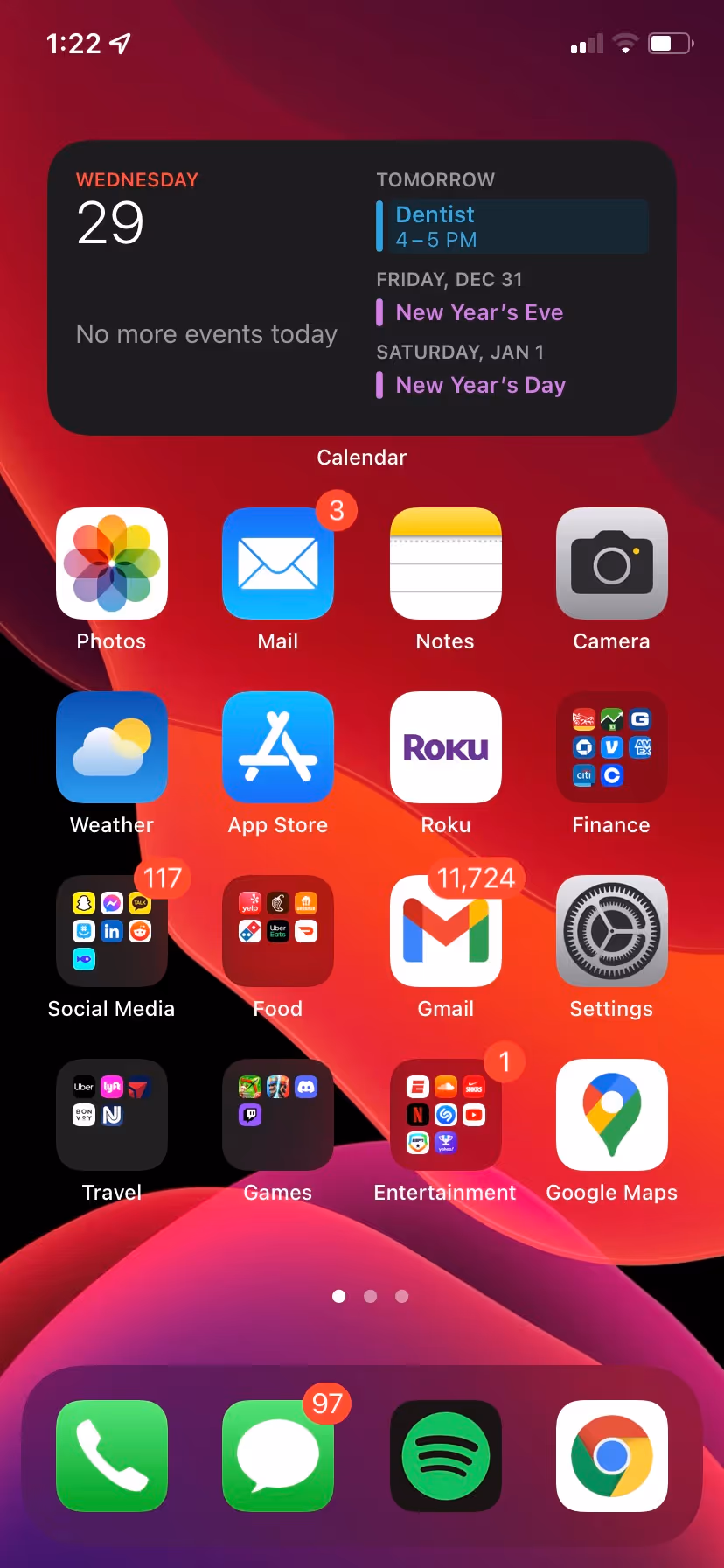Open the Travel folder
Image resolution: width=724 pixels, height=1568 pixels.
[x=112, y=1115]
